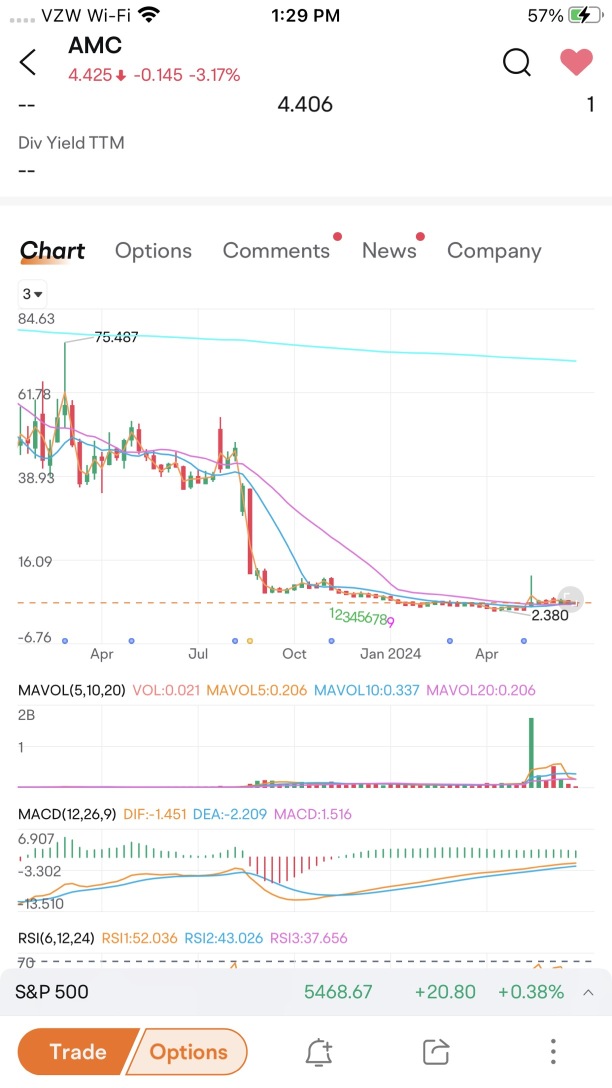Open the stock search magnifier
The image size is (612, 1088).
pos(516,62)
